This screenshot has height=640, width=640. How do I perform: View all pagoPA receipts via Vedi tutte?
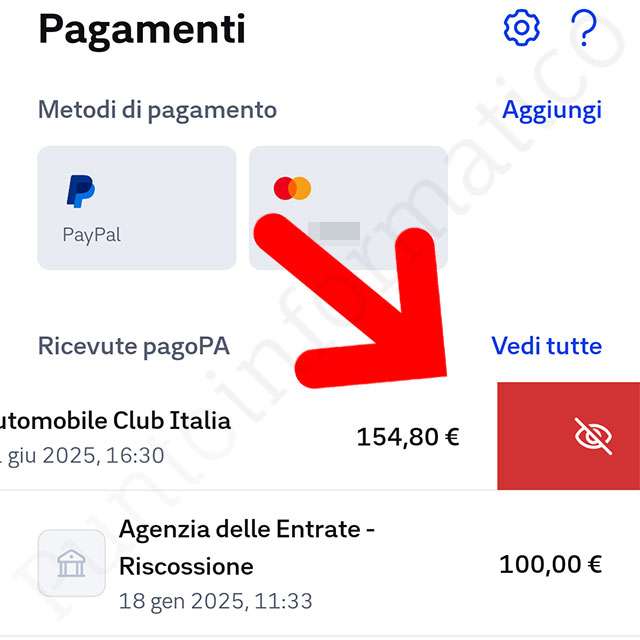(546, 346)
